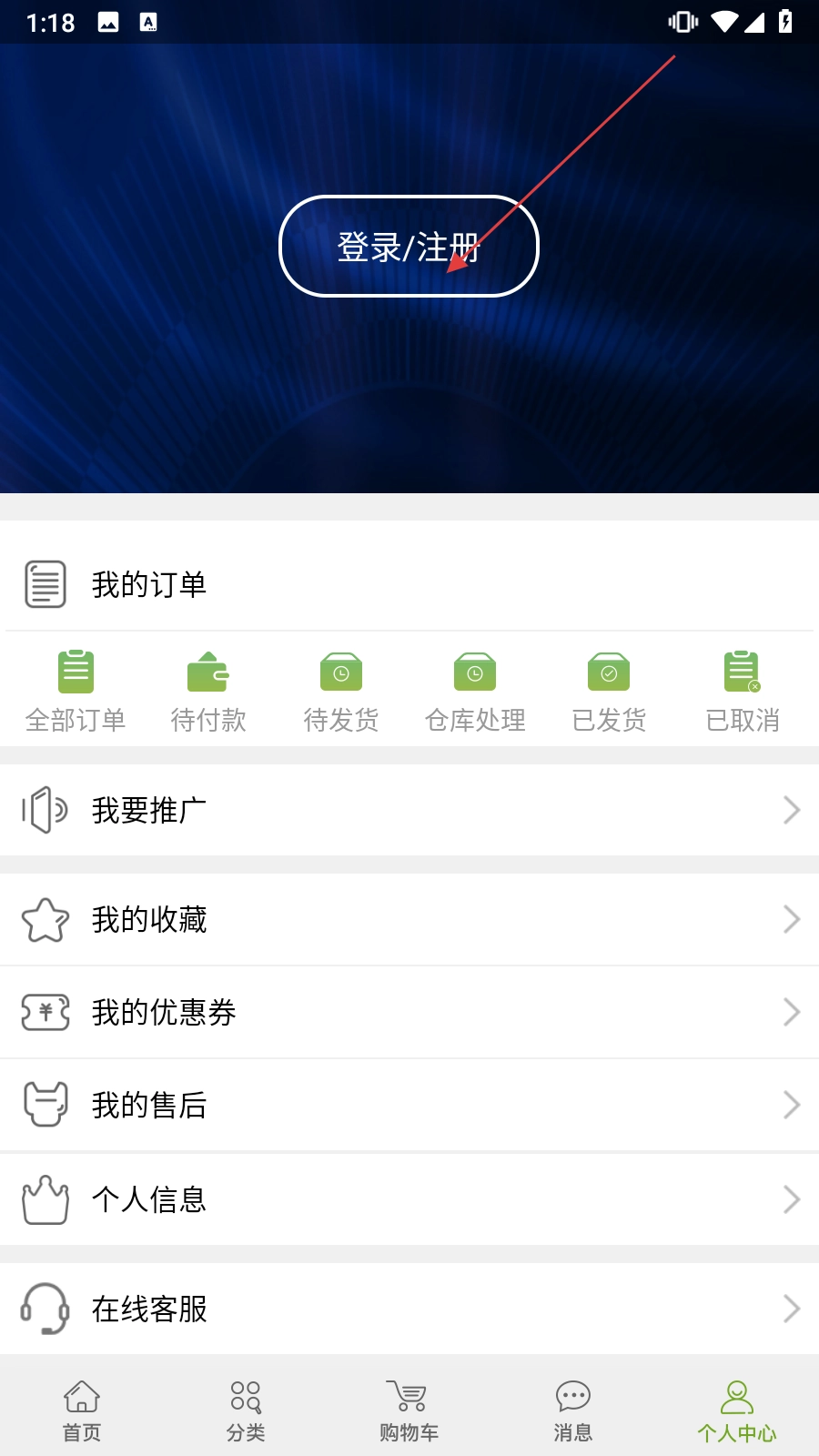Switch to the 首页 home tab

[82, 1410]
